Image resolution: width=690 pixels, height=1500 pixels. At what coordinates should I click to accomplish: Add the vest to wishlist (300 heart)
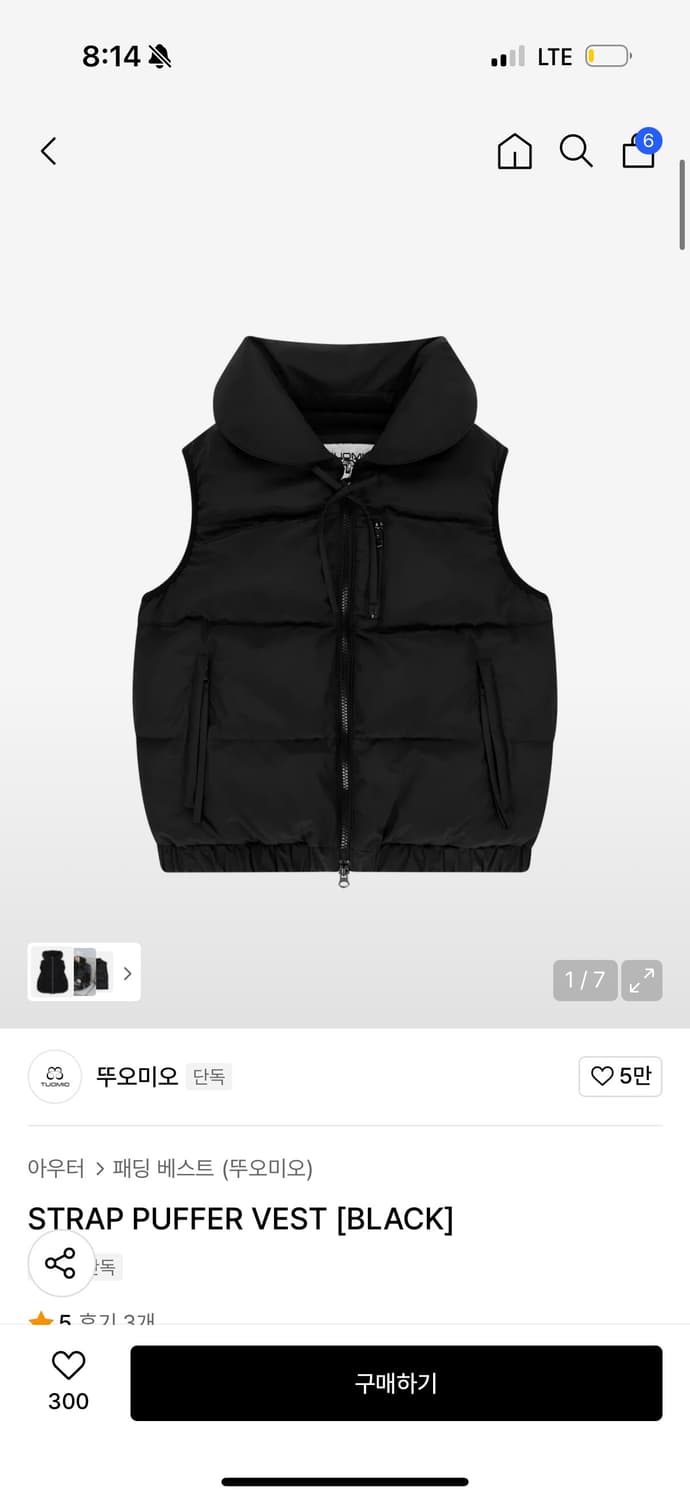point(68,1381)
